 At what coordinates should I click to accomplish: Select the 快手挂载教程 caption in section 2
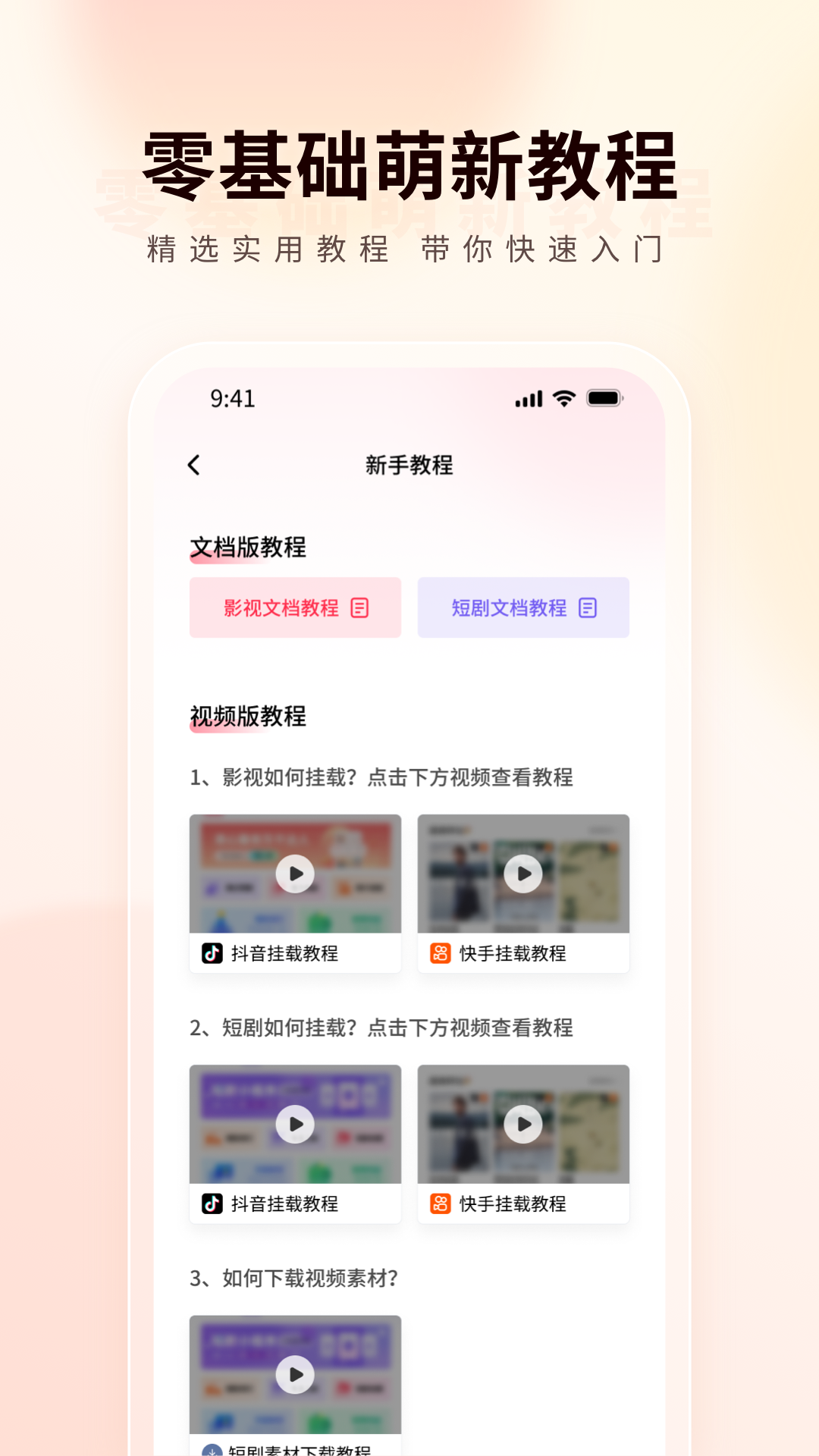(x=511, y=1204)
